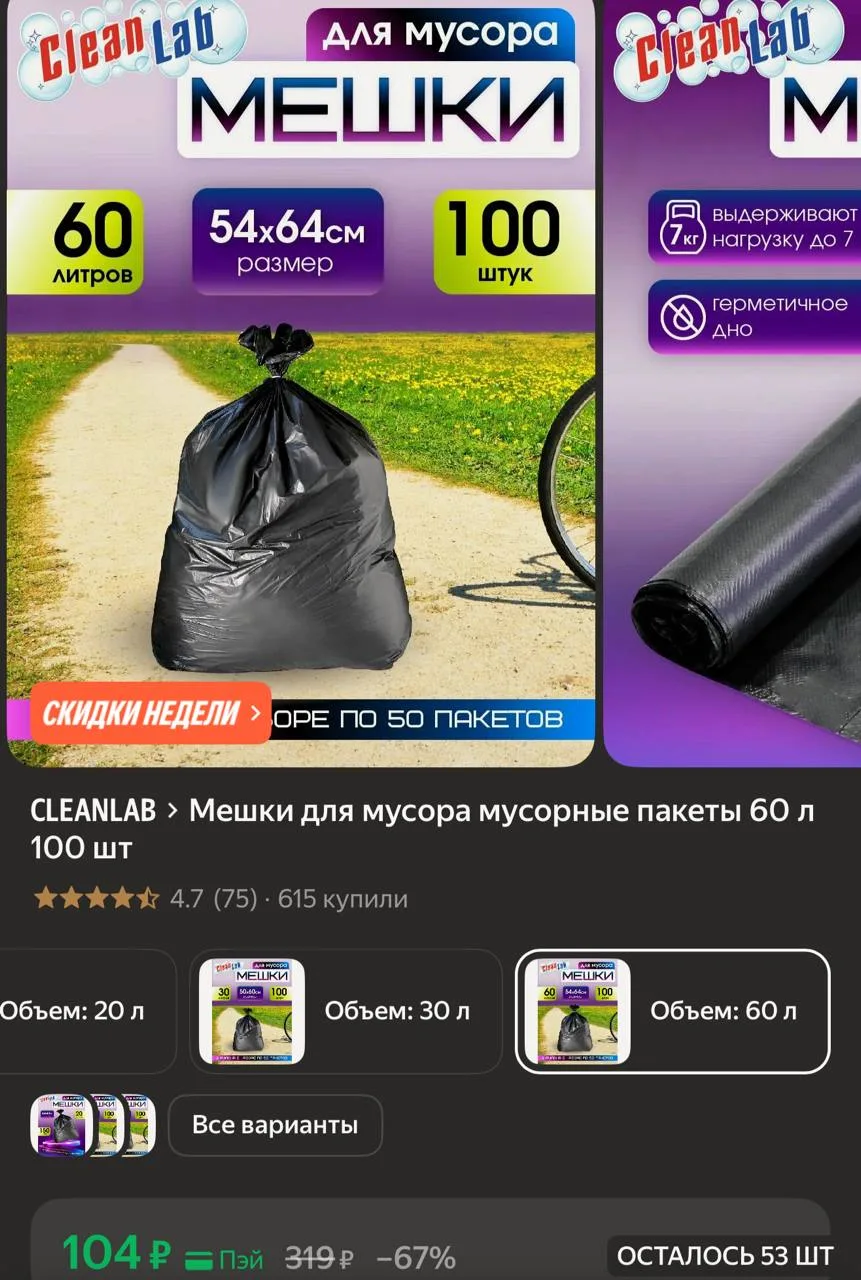Open the Скидки недели promo badge
This screenshot has height=1280, width=861.
point(151,713)
